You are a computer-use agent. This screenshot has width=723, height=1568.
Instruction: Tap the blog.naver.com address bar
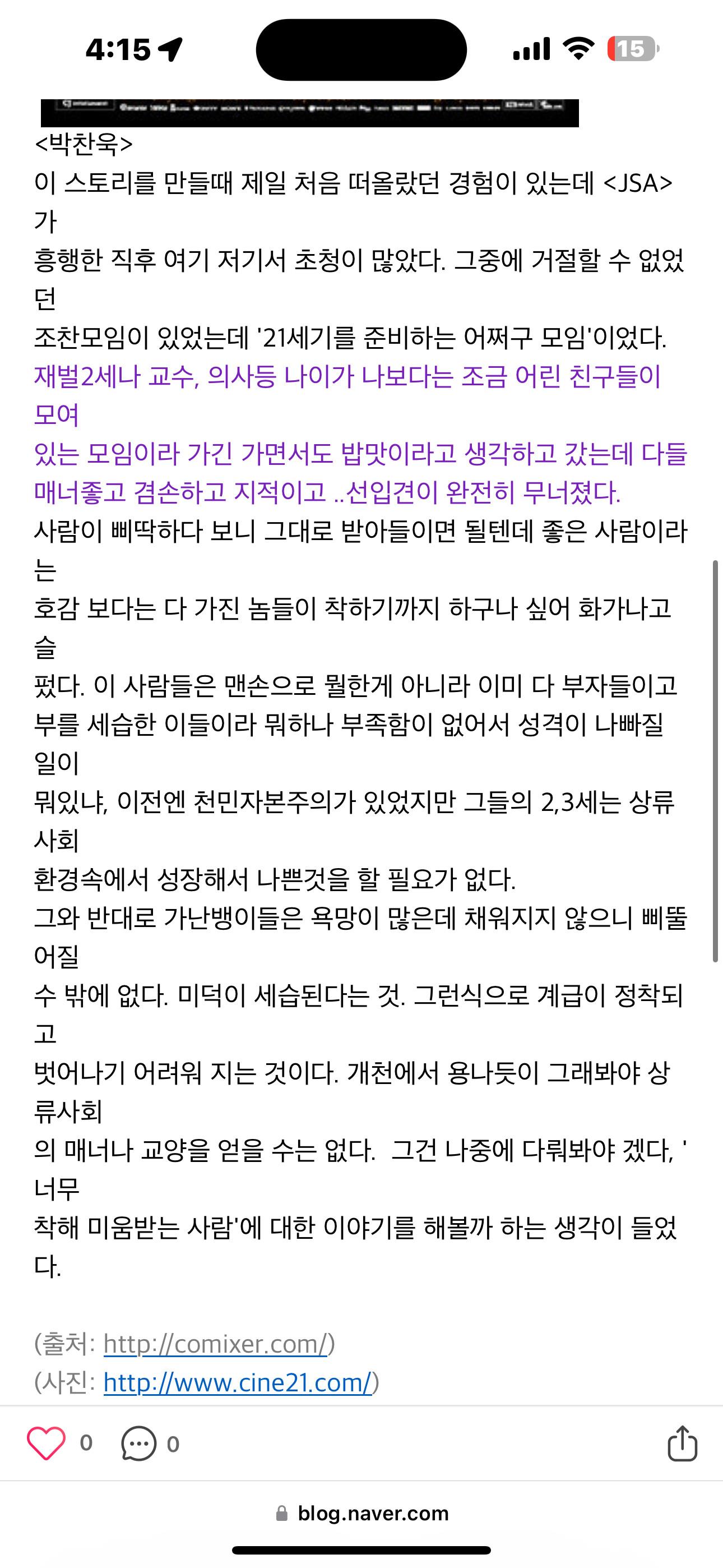click(x=361, y=1513)
